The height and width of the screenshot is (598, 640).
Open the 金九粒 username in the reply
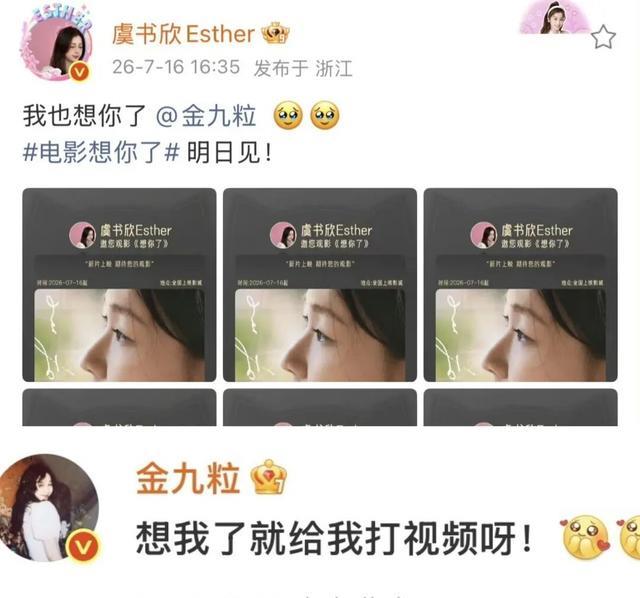pos(188,478)
